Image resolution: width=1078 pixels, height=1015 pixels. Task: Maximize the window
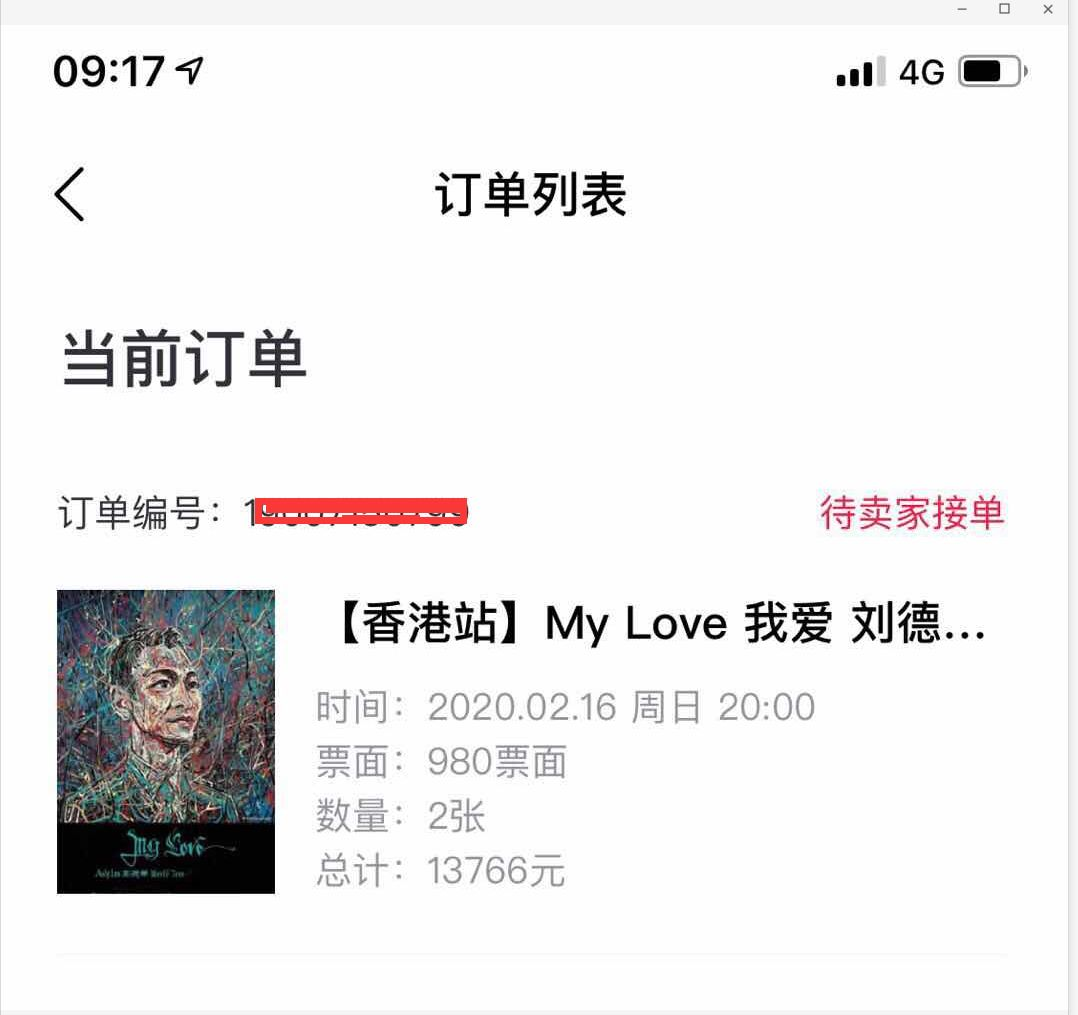pos(1004,9)
